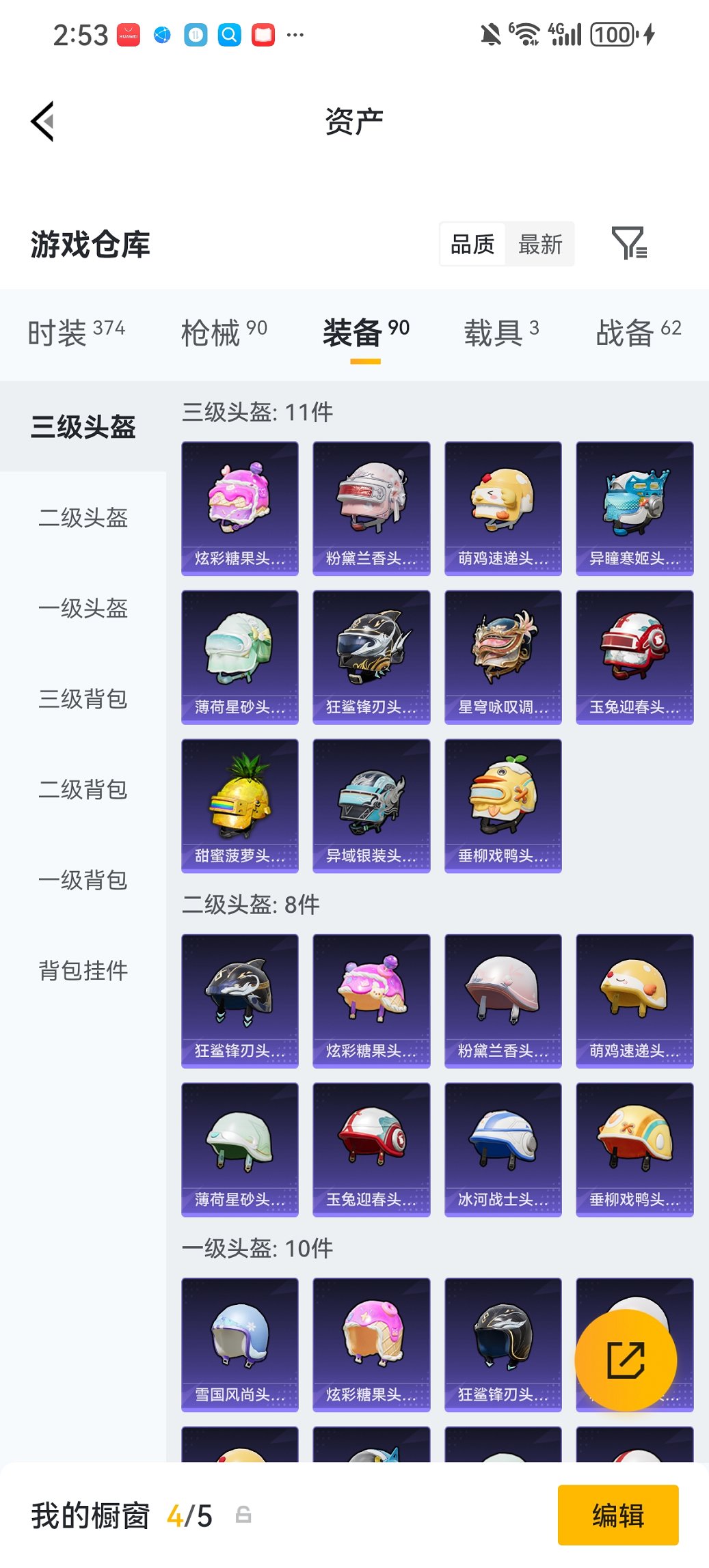Tap the 编辑 button
Image resolution: width=709 pixels, height=1568 pixels.
[x=618, y=1515]
